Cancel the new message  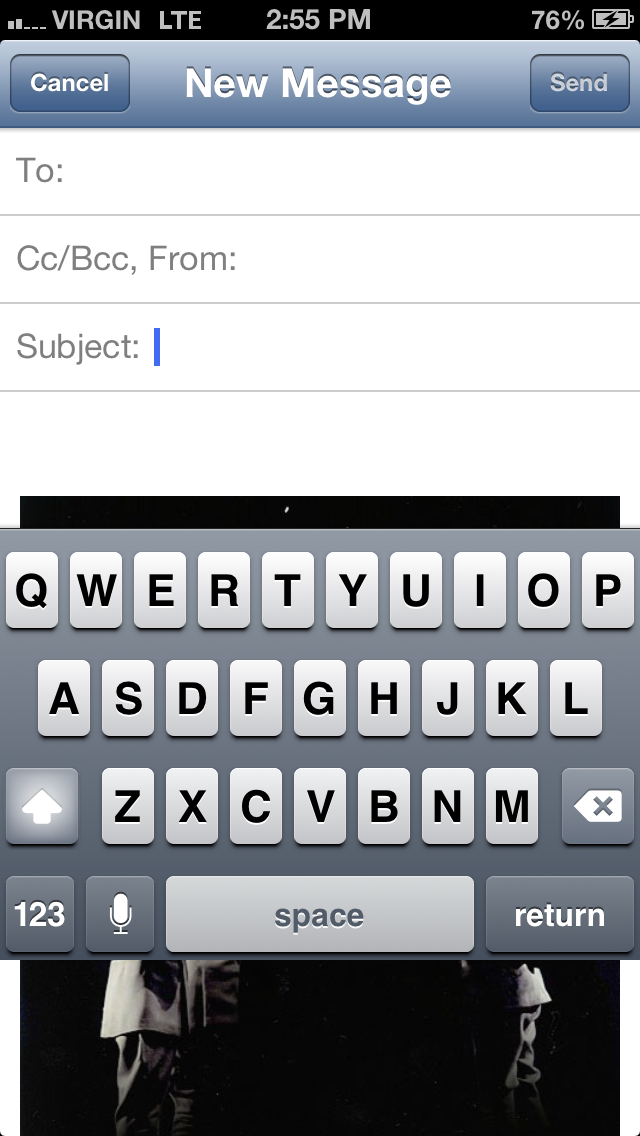coord(70,83)
